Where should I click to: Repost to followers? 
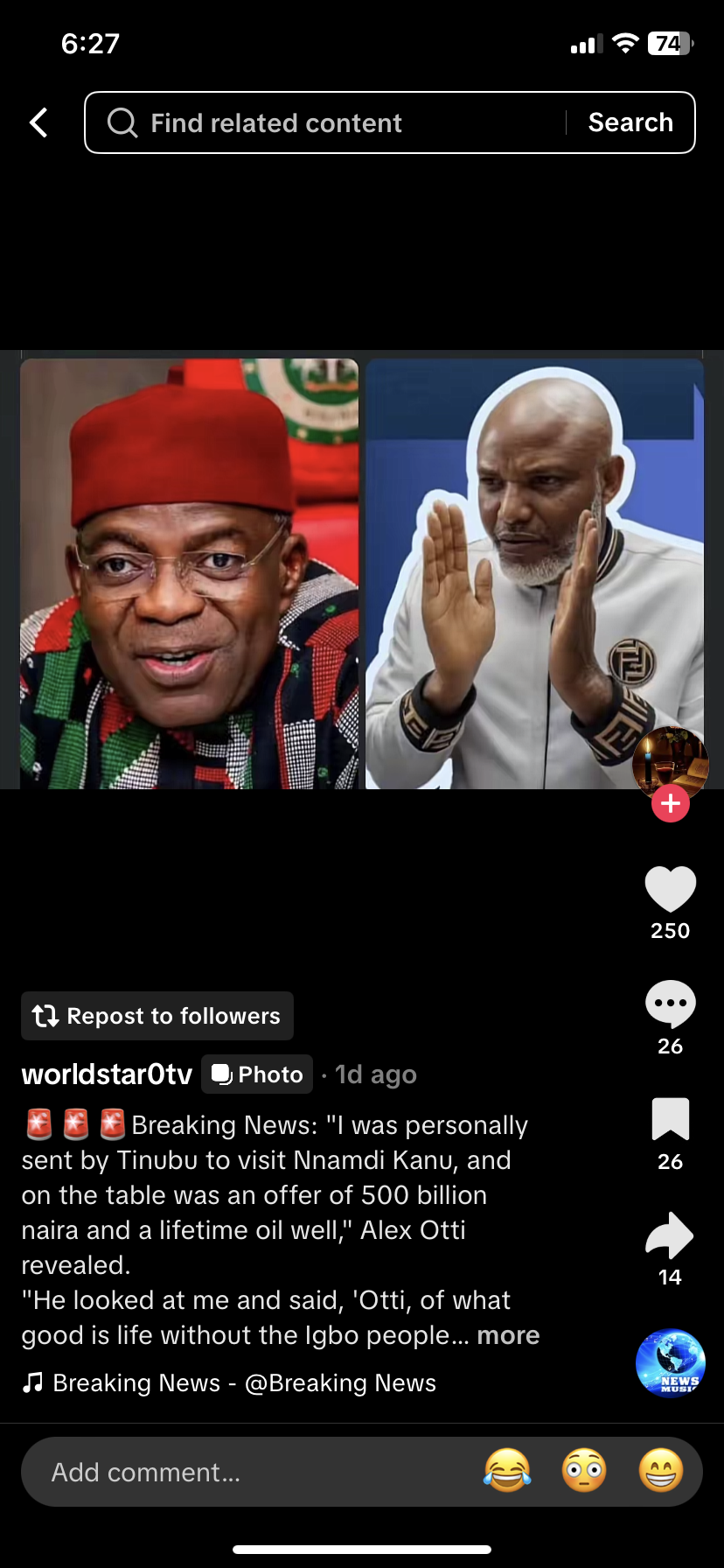point(157,1016)
